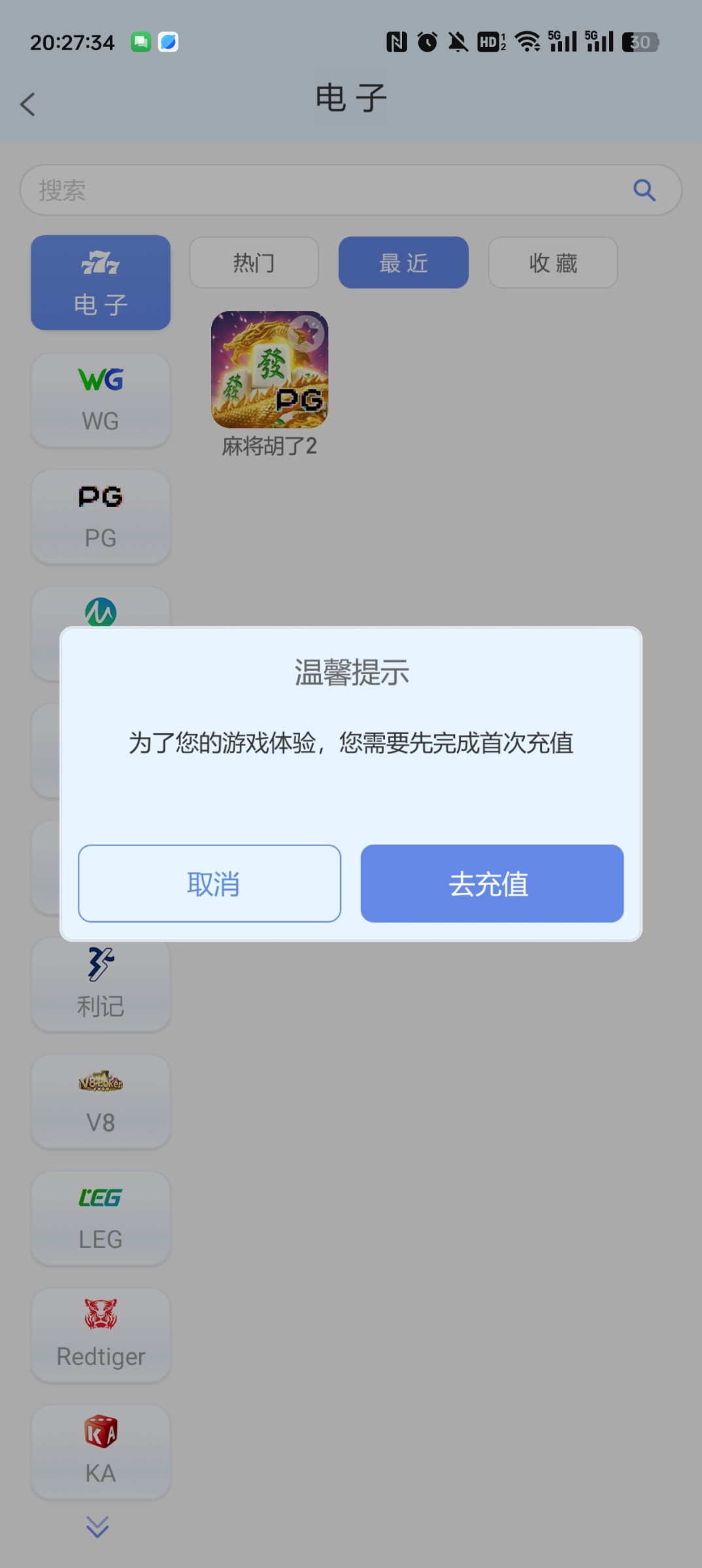Switch to the 热门 tab
Image resolution: width=702 pixels, height=1568 pixels.
pyautogui.click(x=254, y=263)
